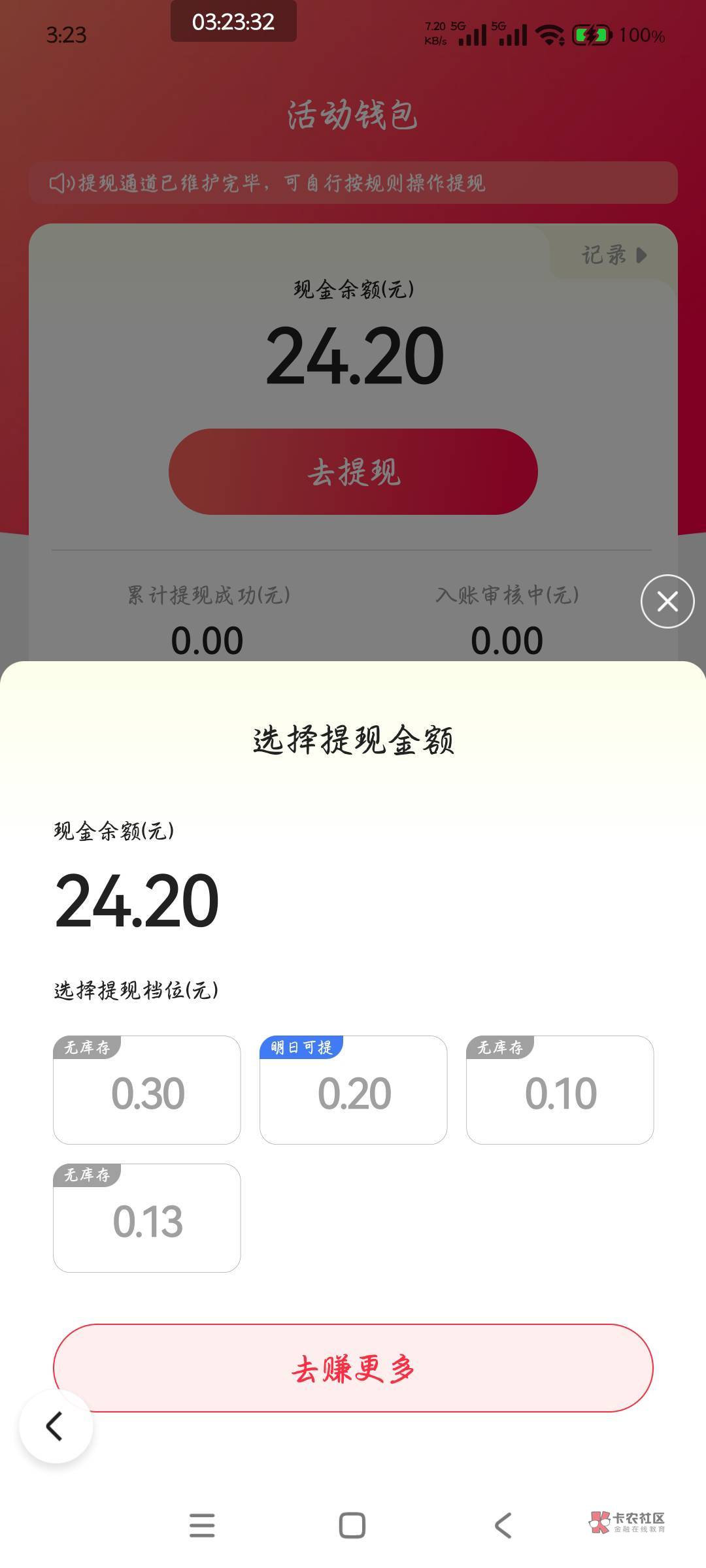The width and height of the screenshot is (706, 1568).
Task: Open recent apps from the navigation bar
Action: pyautogui.click(x=202, y=1526)
